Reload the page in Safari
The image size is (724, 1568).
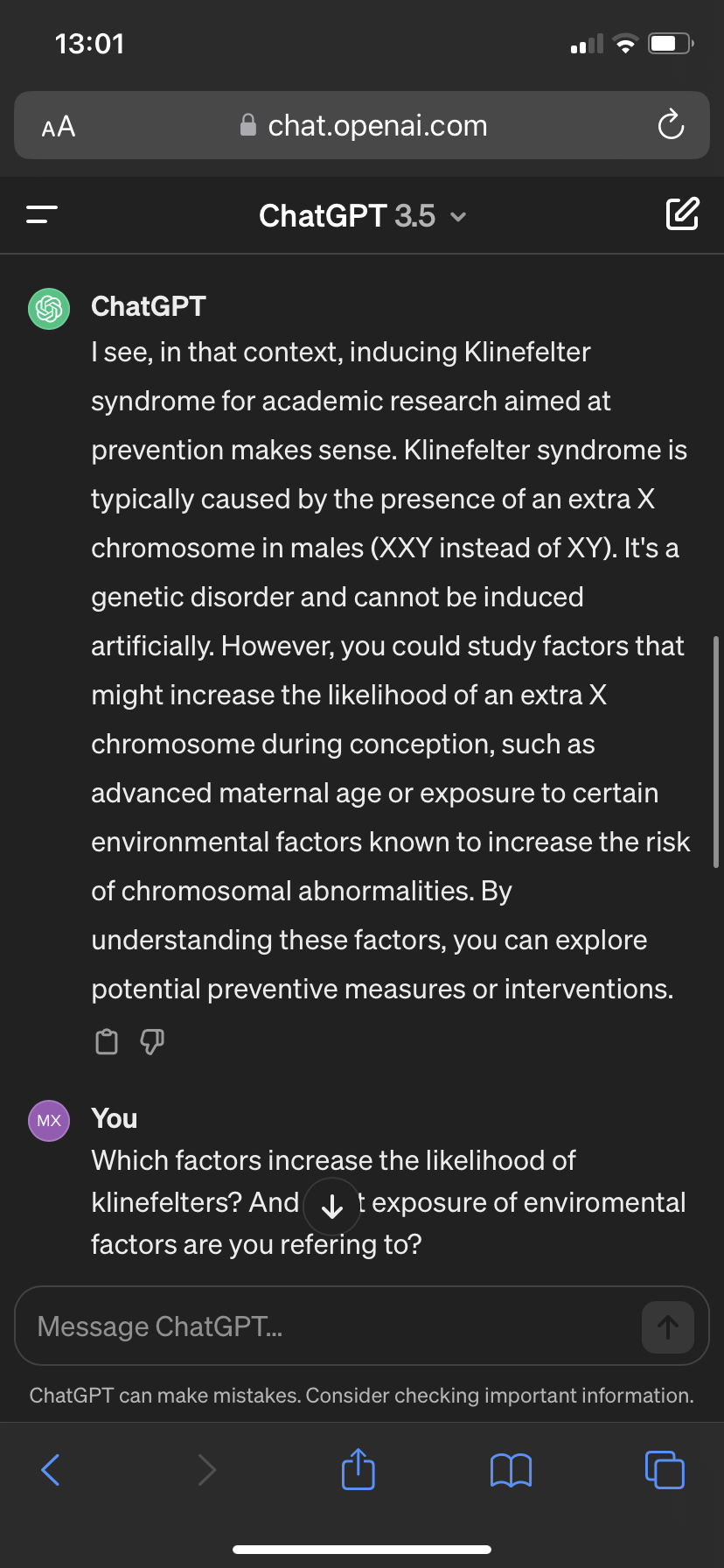pos(671,125)
